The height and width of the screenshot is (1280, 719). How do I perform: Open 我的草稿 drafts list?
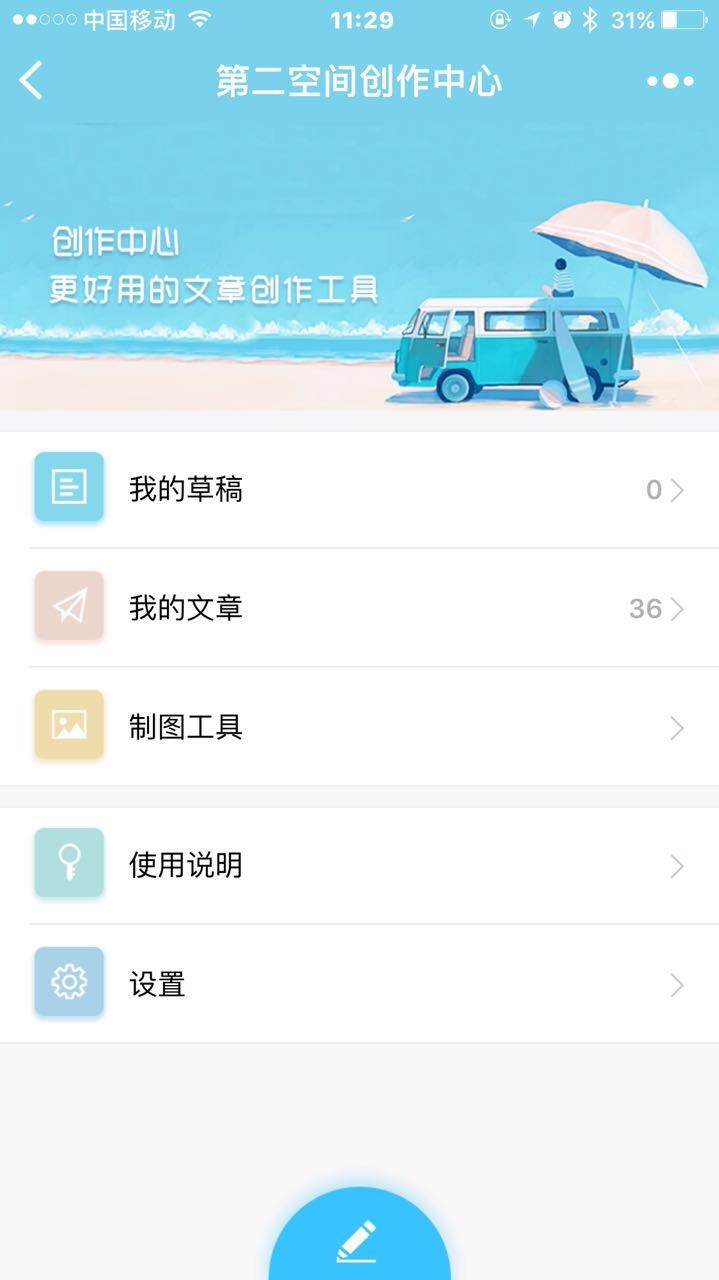(x=360, y=490)
